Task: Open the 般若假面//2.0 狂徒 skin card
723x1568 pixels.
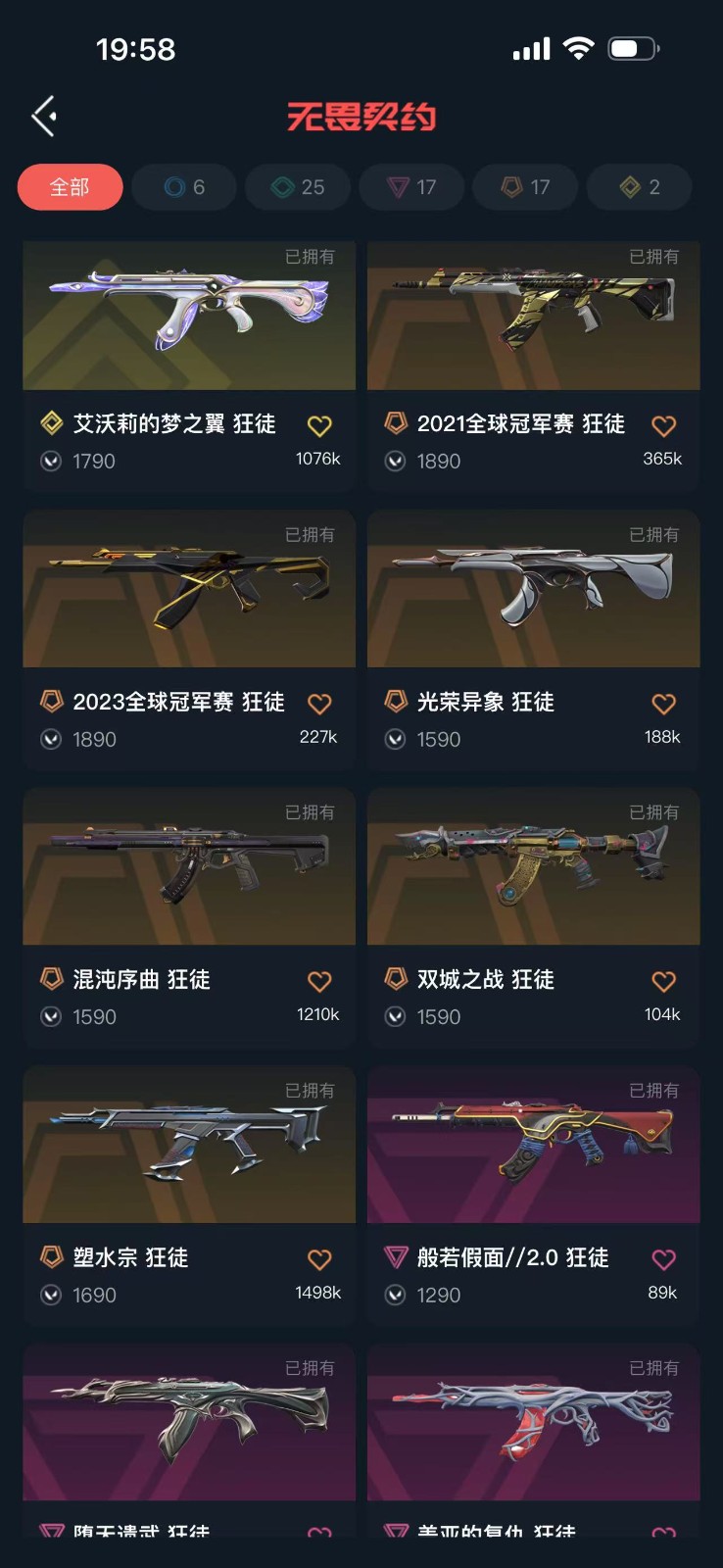Action: (x=533, y=1148)
